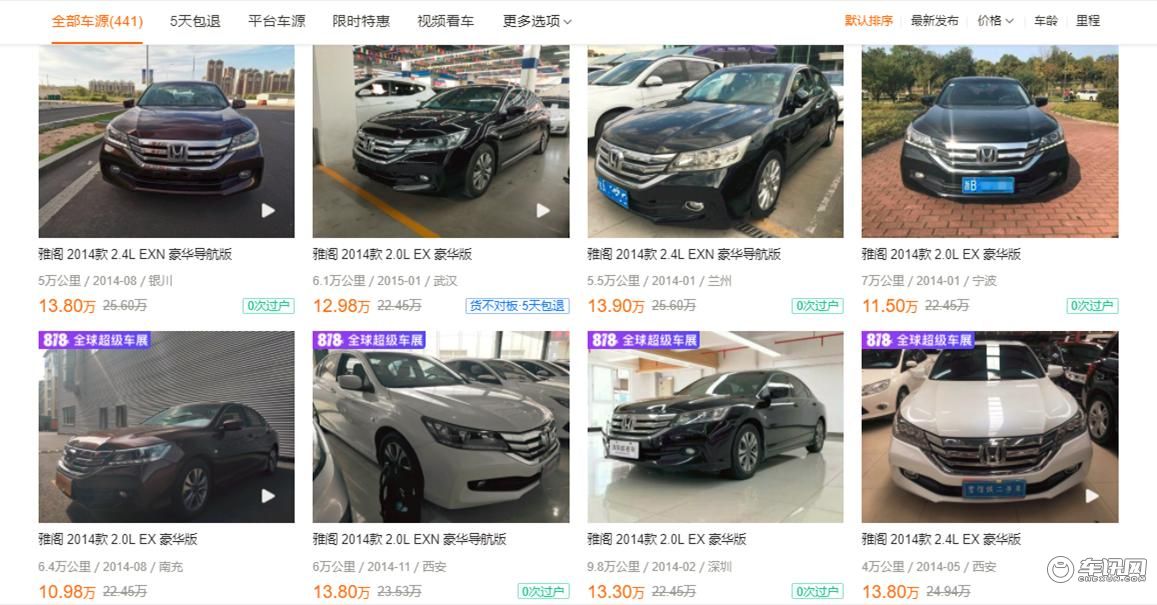This screenshot has height=605, width=1157.
Task: Open the 武汉 雅阁 2.0L EX listing
Action: (x=392, y=254)
